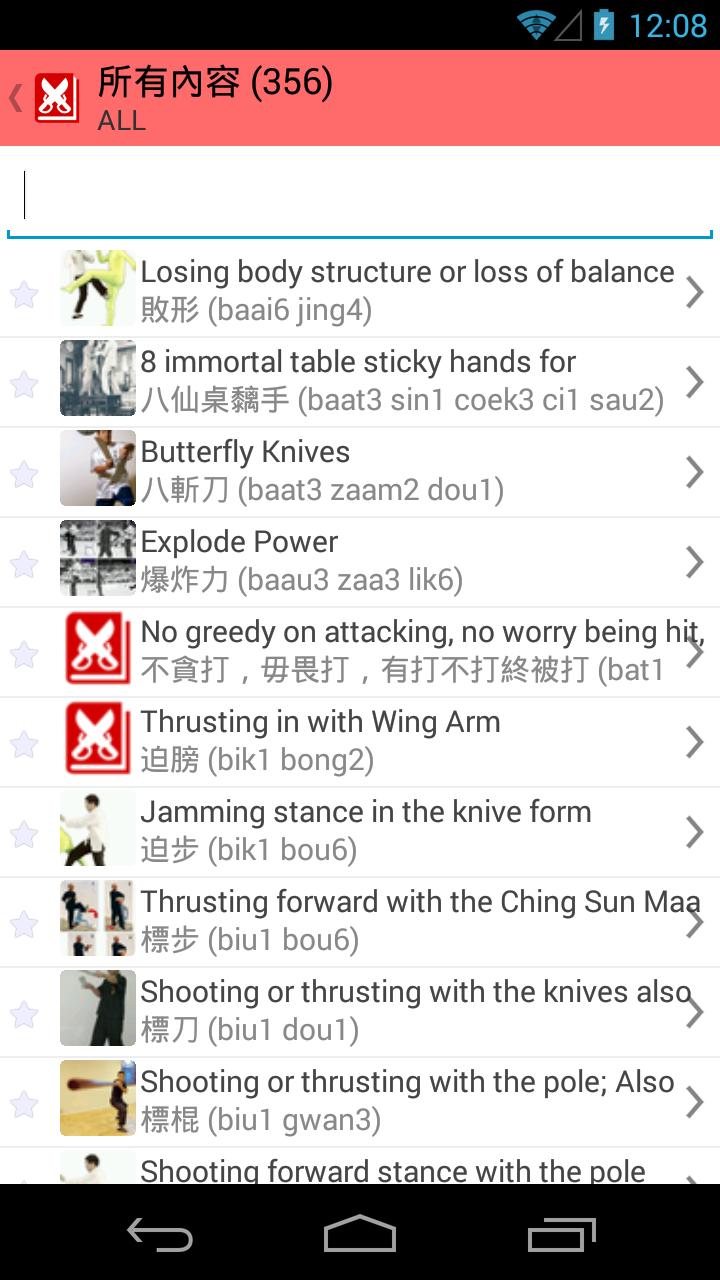Star Thrusting in with Wing Arm
The image size is (720, 1280).
24,744
